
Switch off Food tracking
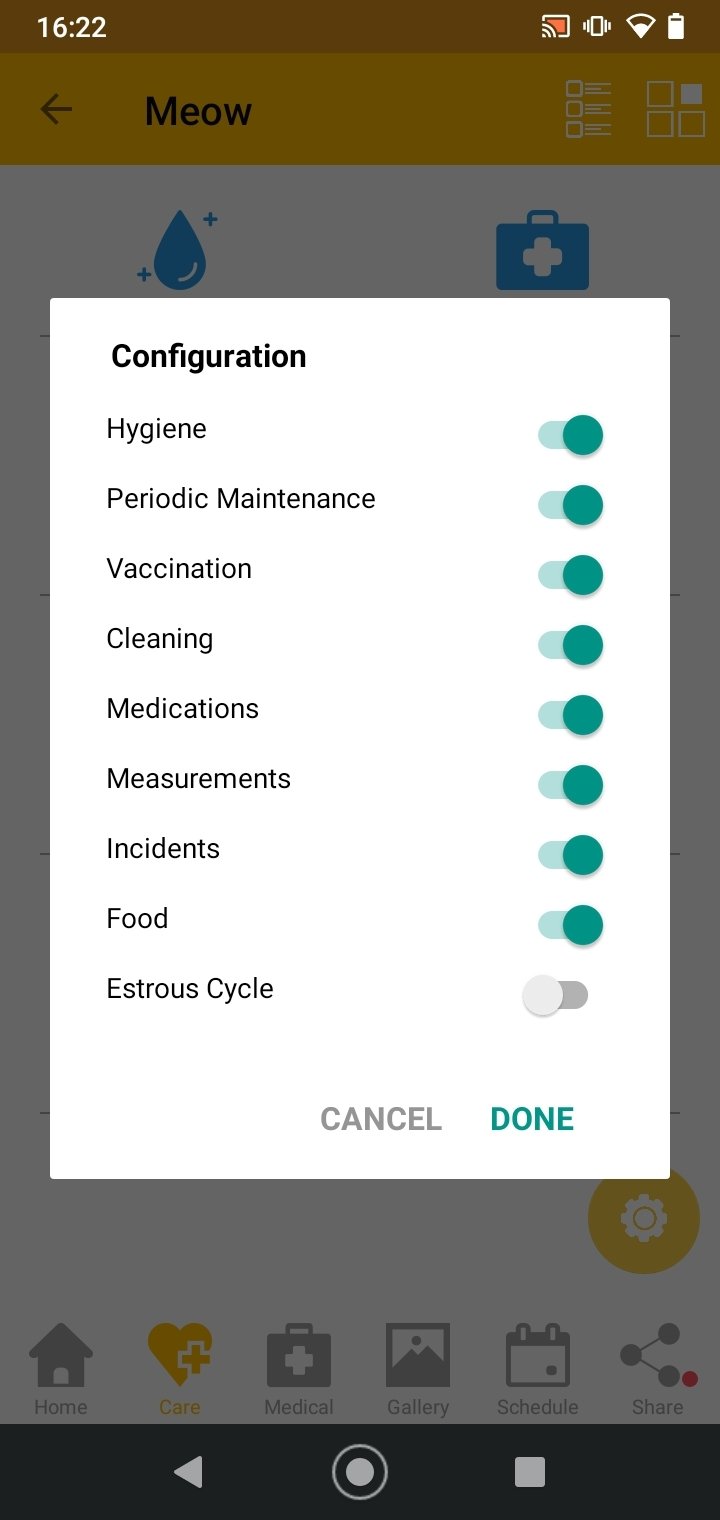570,925
